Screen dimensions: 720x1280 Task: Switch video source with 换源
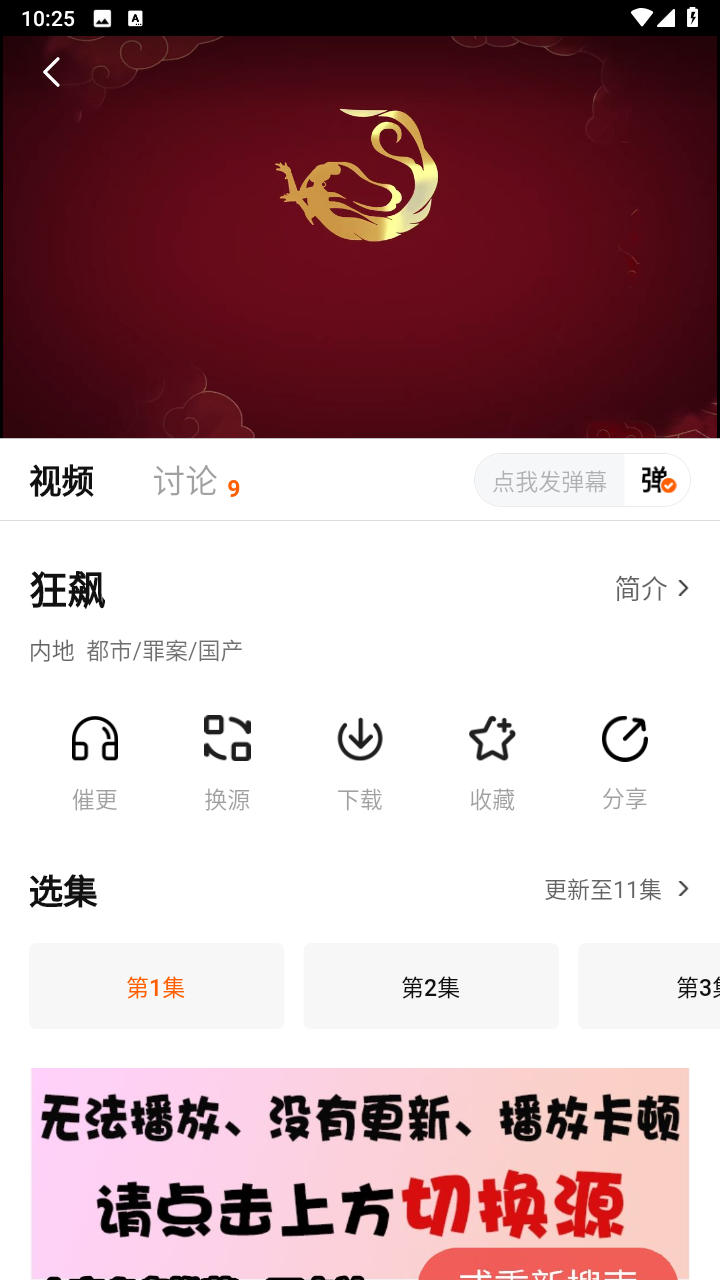(x=227, y=763)
